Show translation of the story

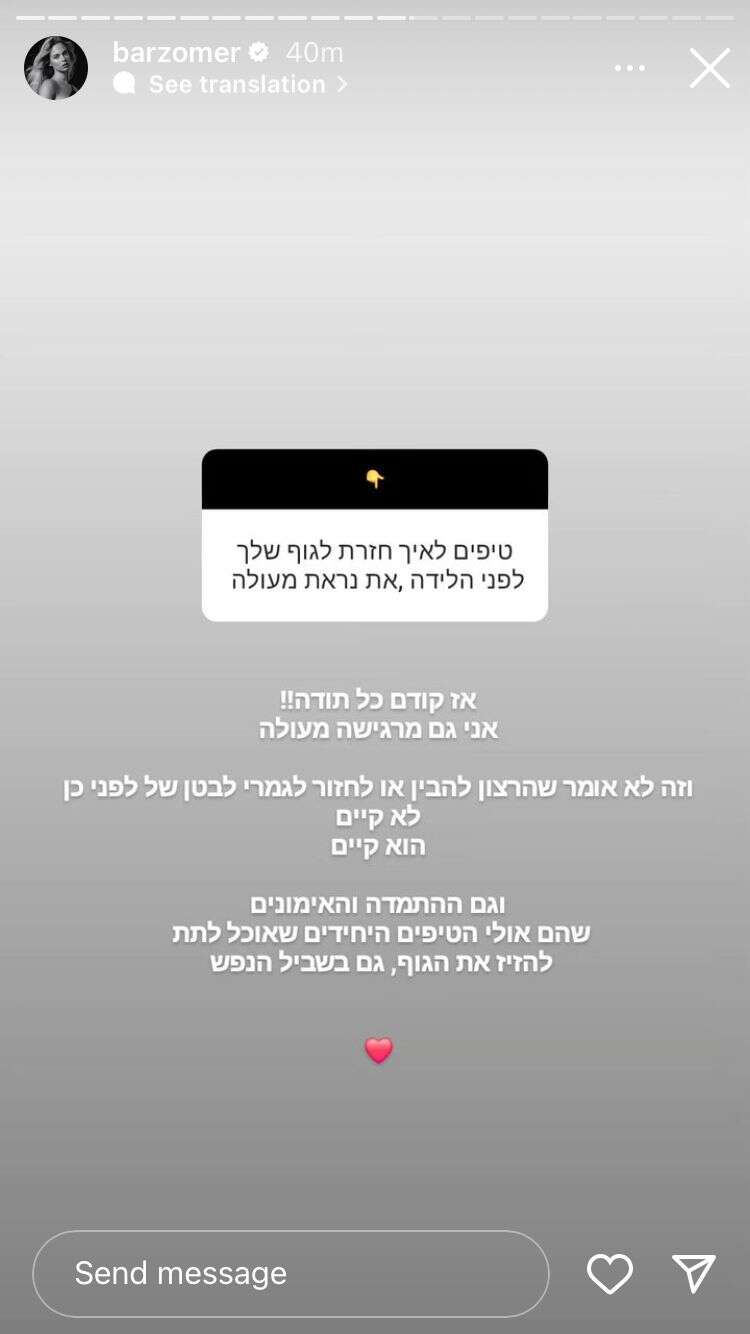coord(238,85)
